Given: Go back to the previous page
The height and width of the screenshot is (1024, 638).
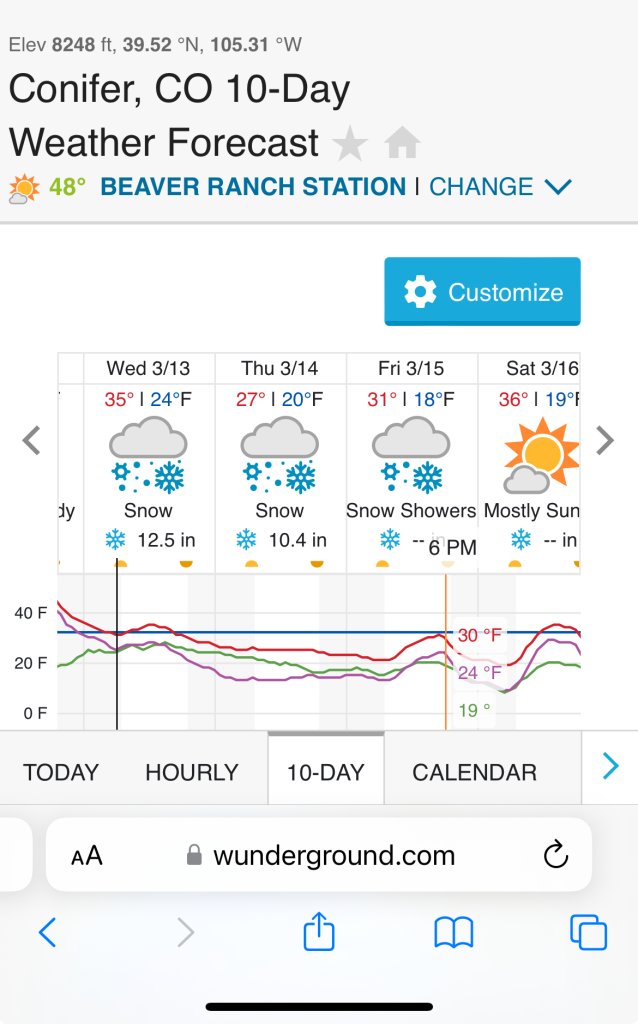Looking at the screenshot, I should (x=47, y=933).
